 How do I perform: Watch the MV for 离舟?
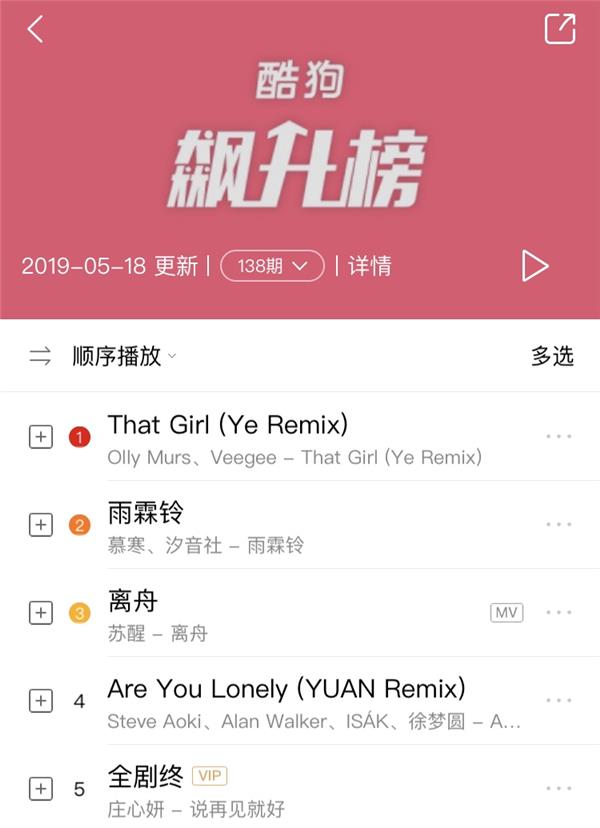[507, 612]
